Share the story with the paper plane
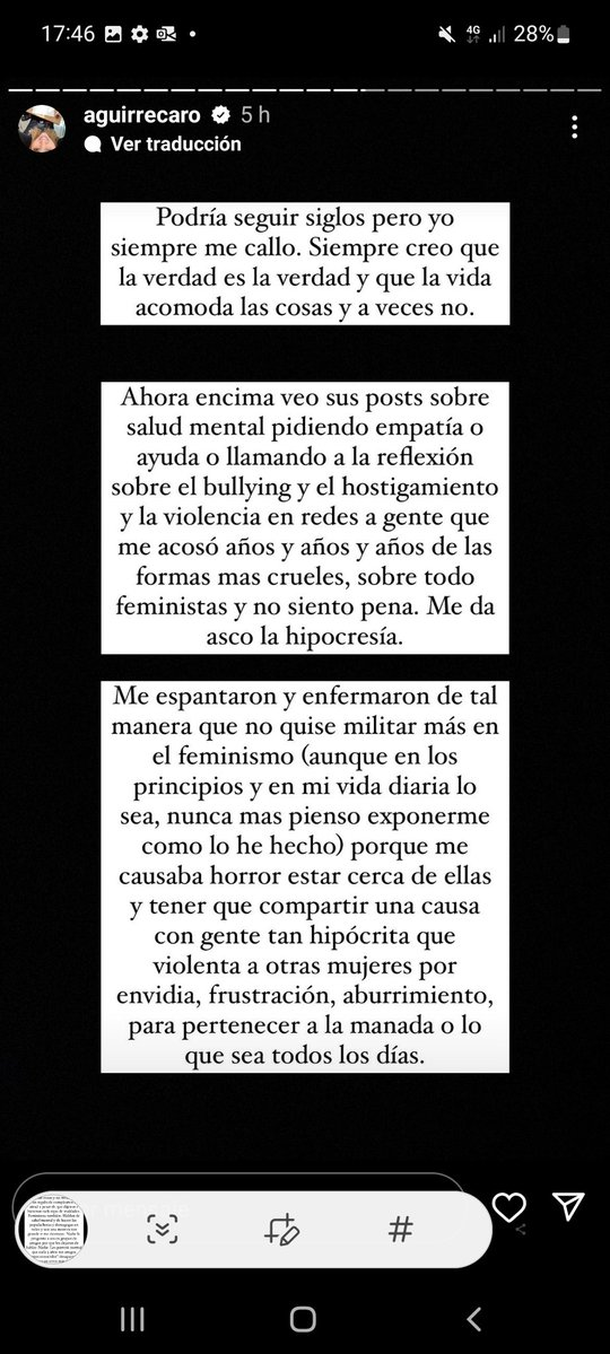The width and height of the screenshot is (610, 1354). click(x=568, y=1207)
